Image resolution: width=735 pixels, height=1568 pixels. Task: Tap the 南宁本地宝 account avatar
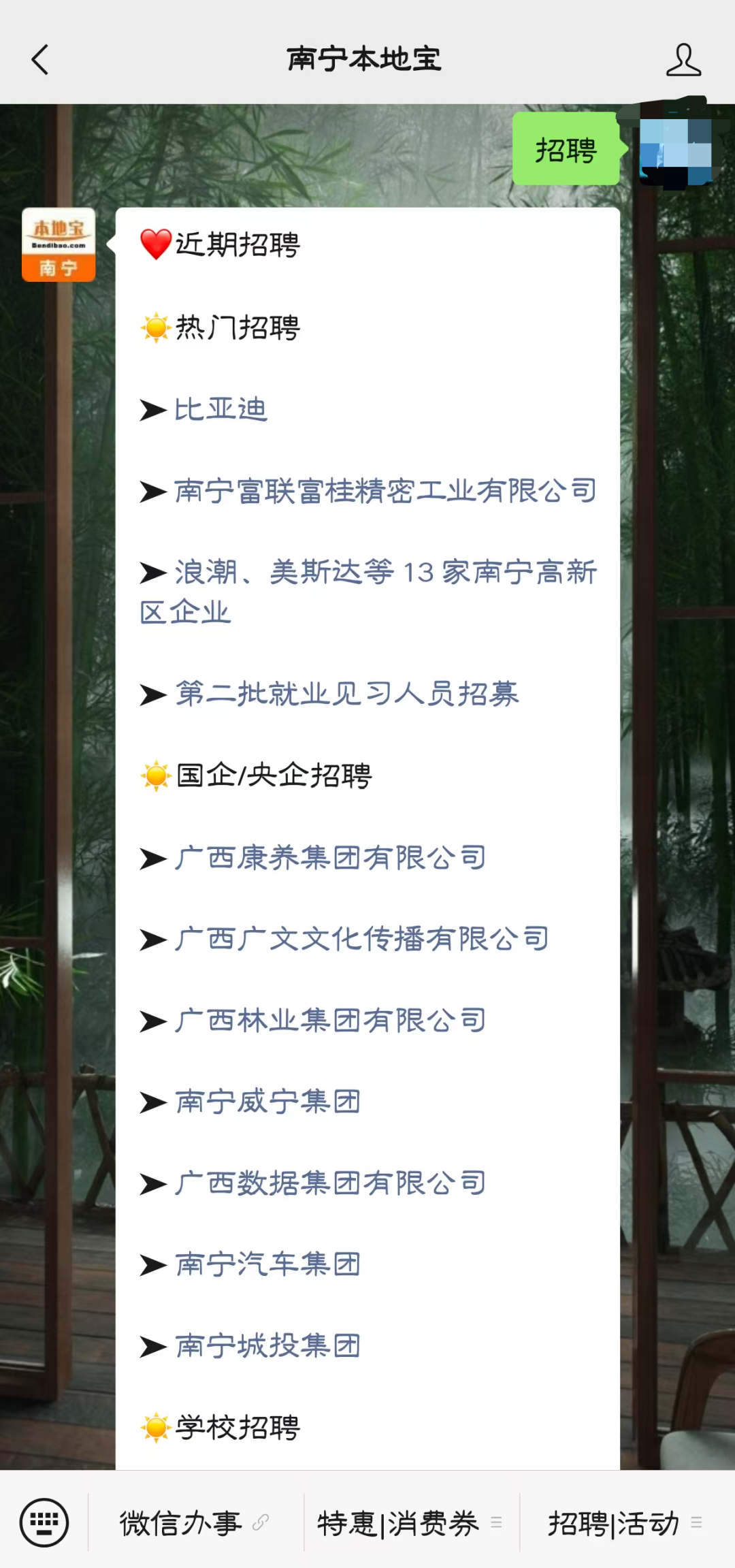tap(59, 245)
